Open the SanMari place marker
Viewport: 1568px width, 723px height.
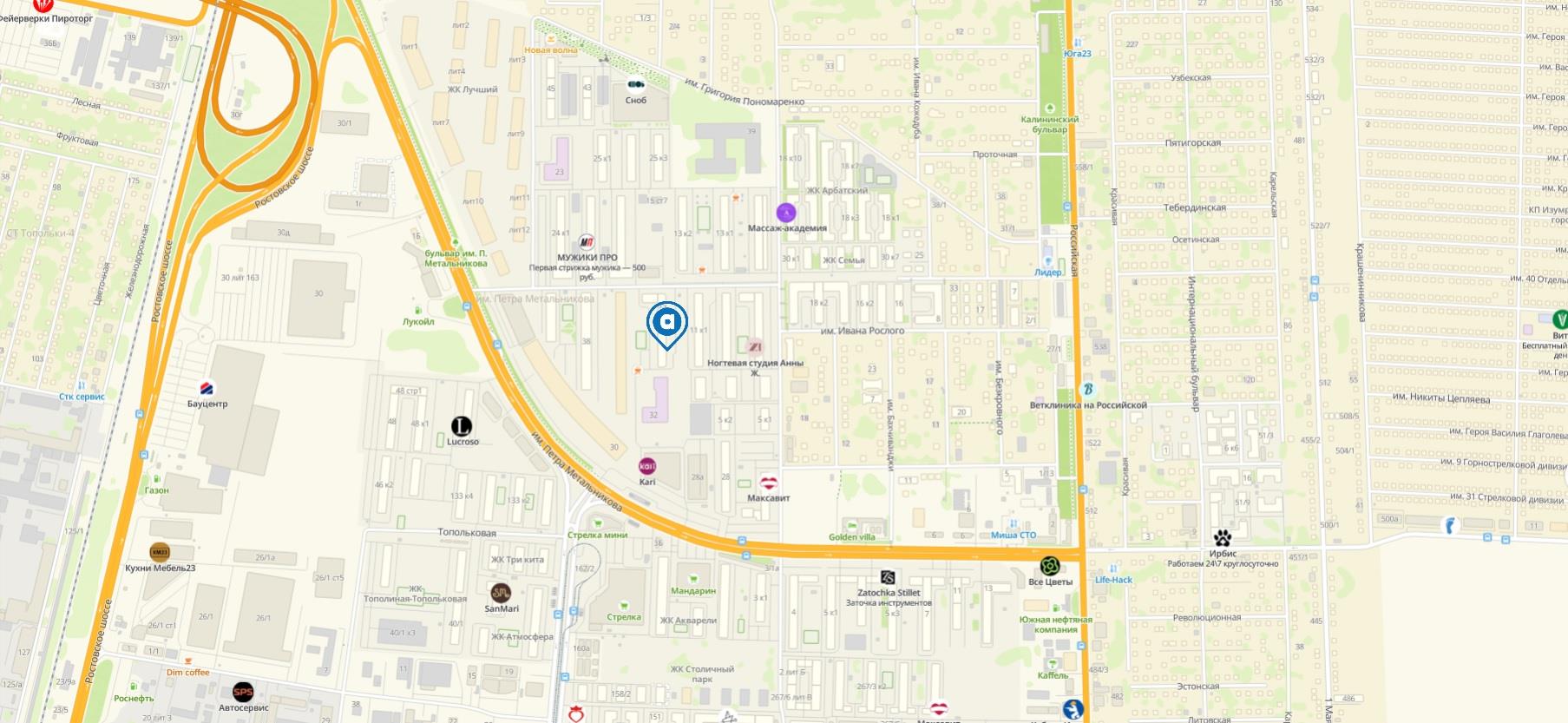(501, 593)
